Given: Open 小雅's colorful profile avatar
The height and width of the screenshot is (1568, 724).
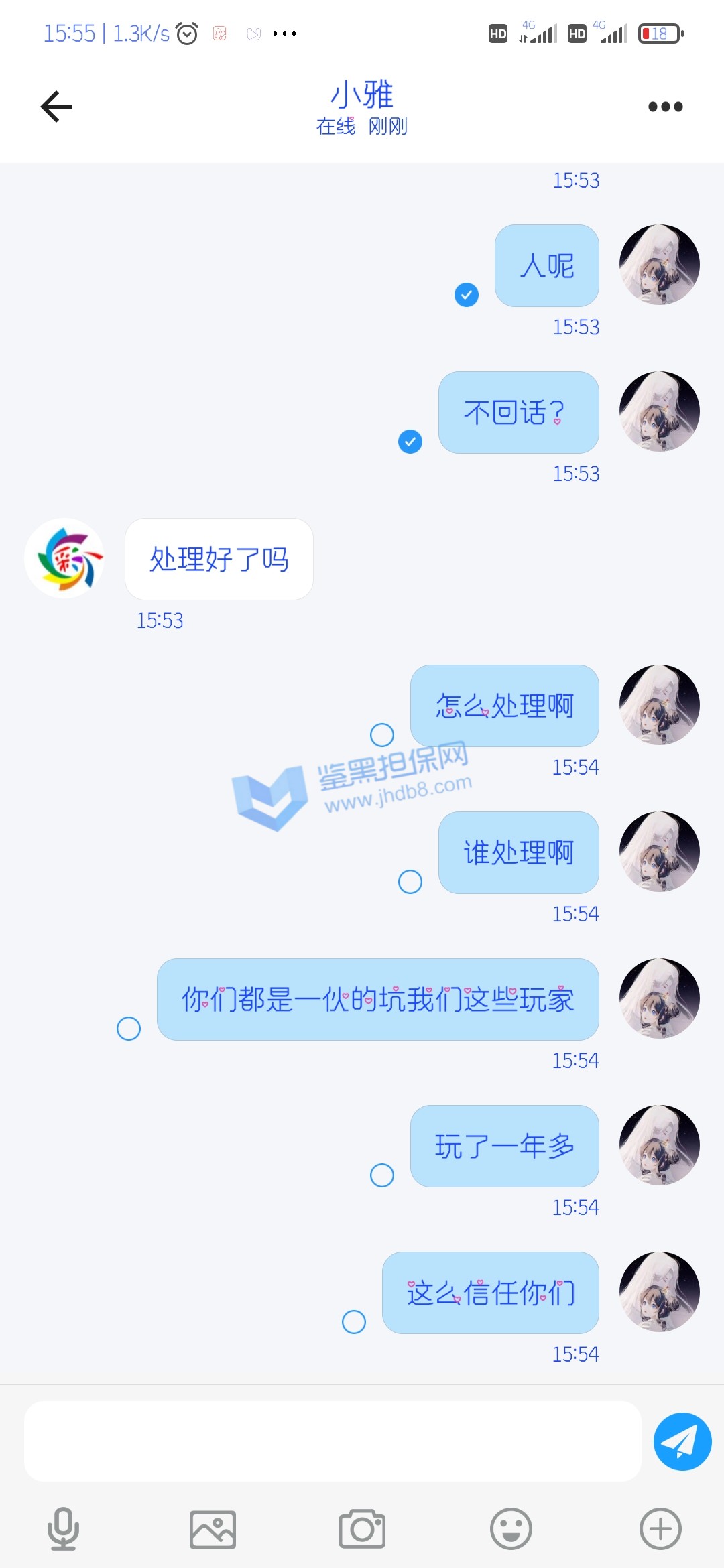Looking at the screenshot, I should (64, 558).
